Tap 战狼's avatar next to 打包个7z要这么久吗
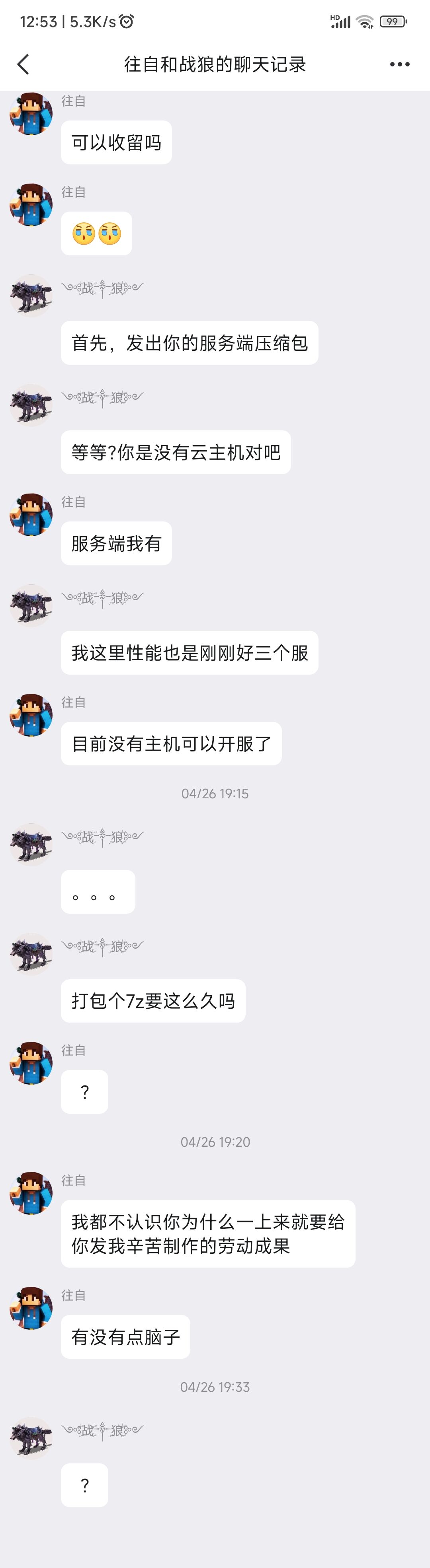430x1568 pixels. pyautogui.click(x=31, y=954)
